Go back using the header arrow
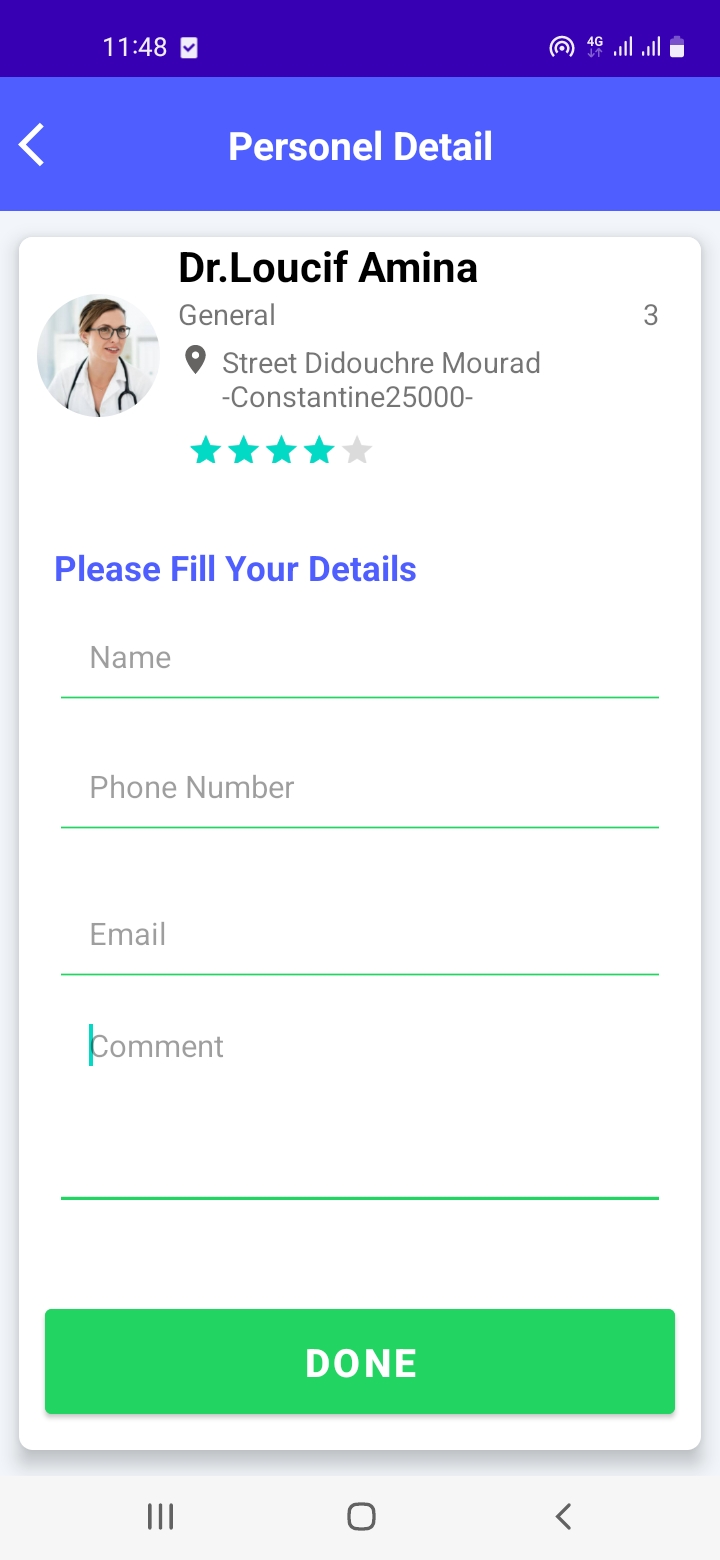720x1560 pixels. 32,146
